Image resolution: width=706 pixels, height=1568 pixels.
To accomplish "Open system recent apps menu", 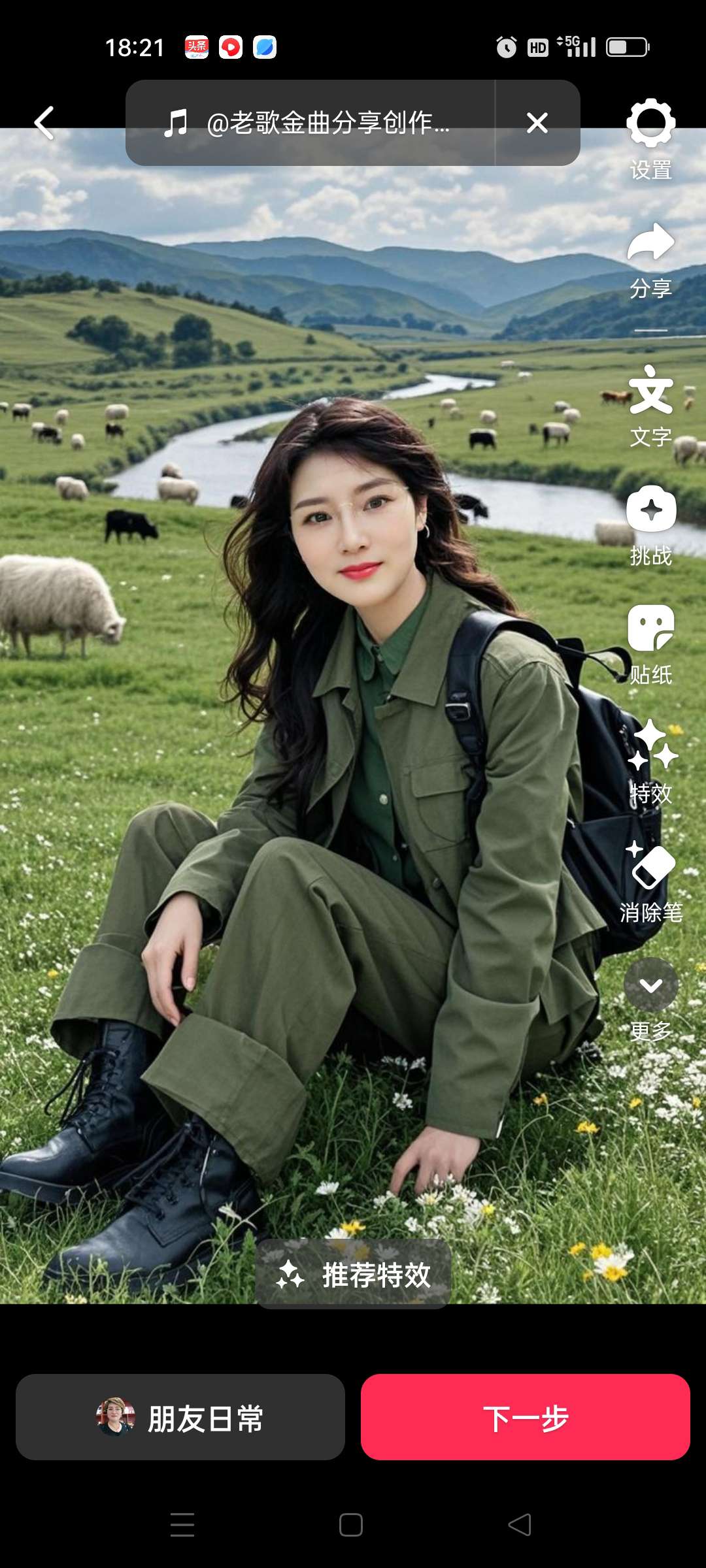I will tap(182, 1525).
